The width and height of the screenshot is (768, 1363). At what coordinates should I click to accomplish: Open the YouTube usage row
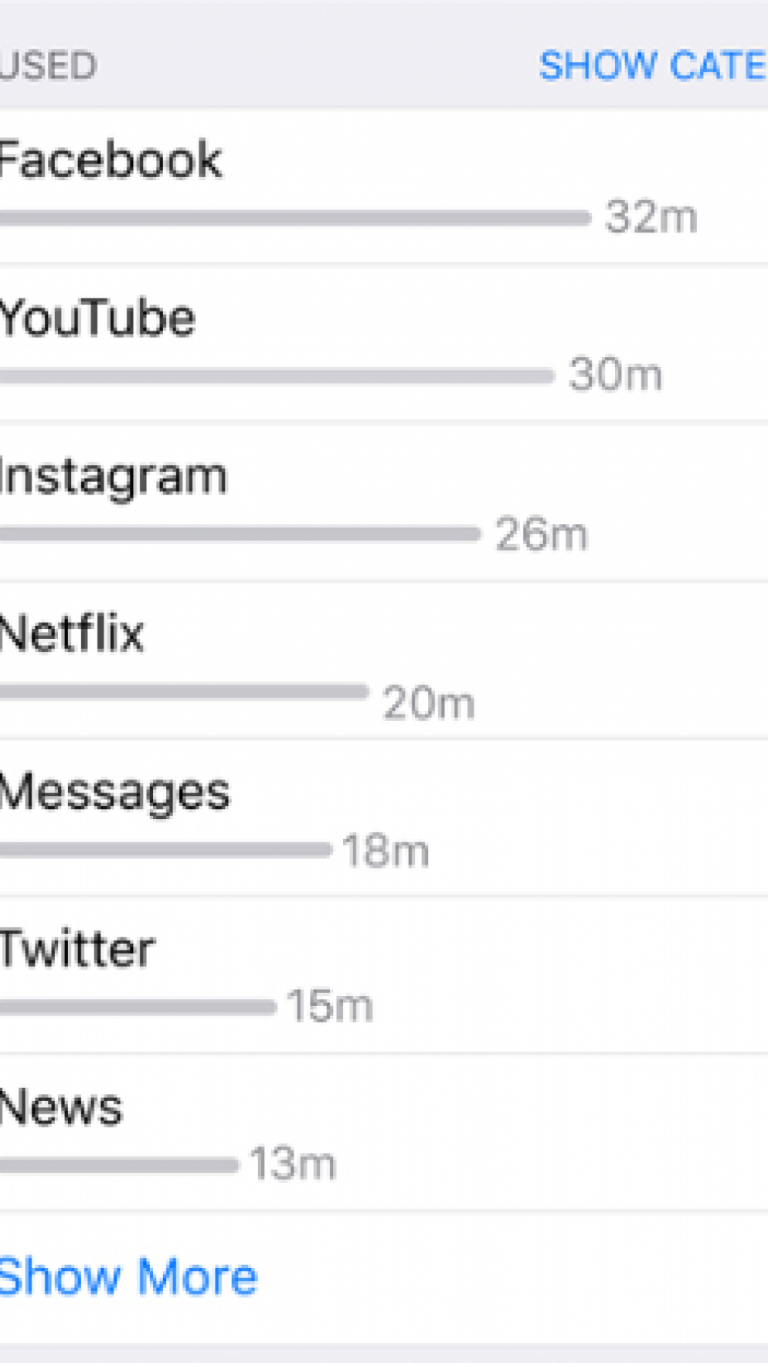[x=384, y=344]
